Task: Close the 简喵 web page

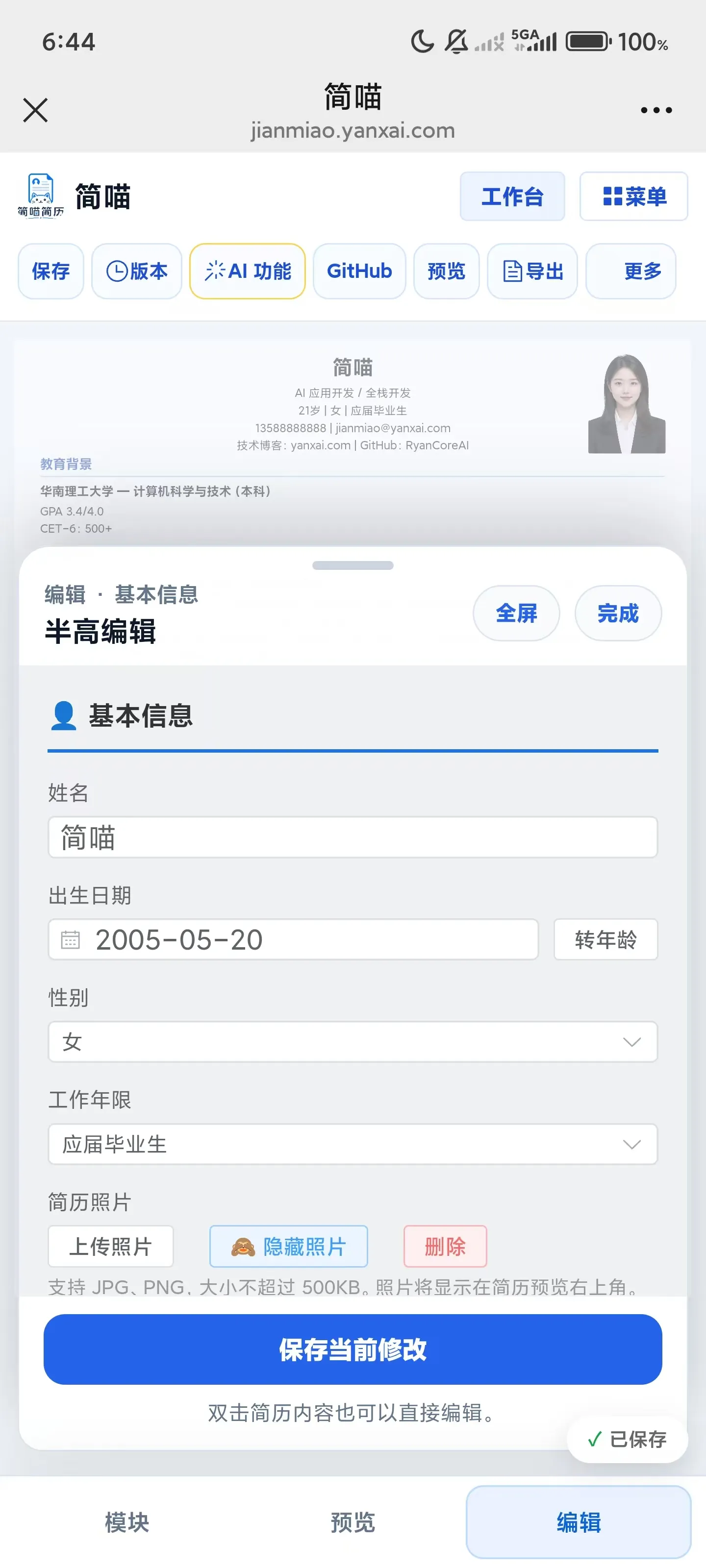Action: coord(35,110)
